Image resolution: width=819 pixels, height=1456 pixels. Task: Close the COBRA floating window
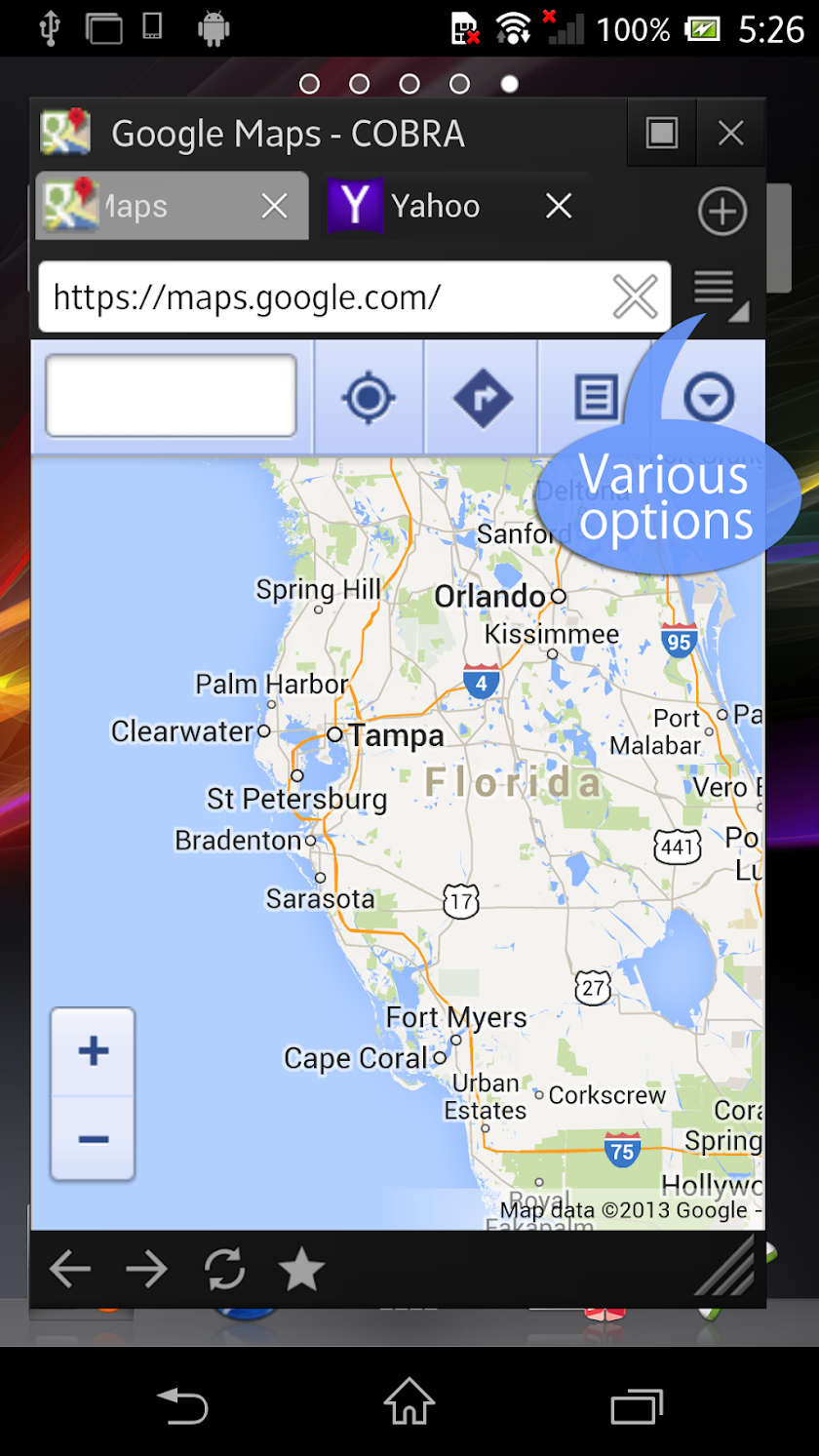click(x=730, y=133)
